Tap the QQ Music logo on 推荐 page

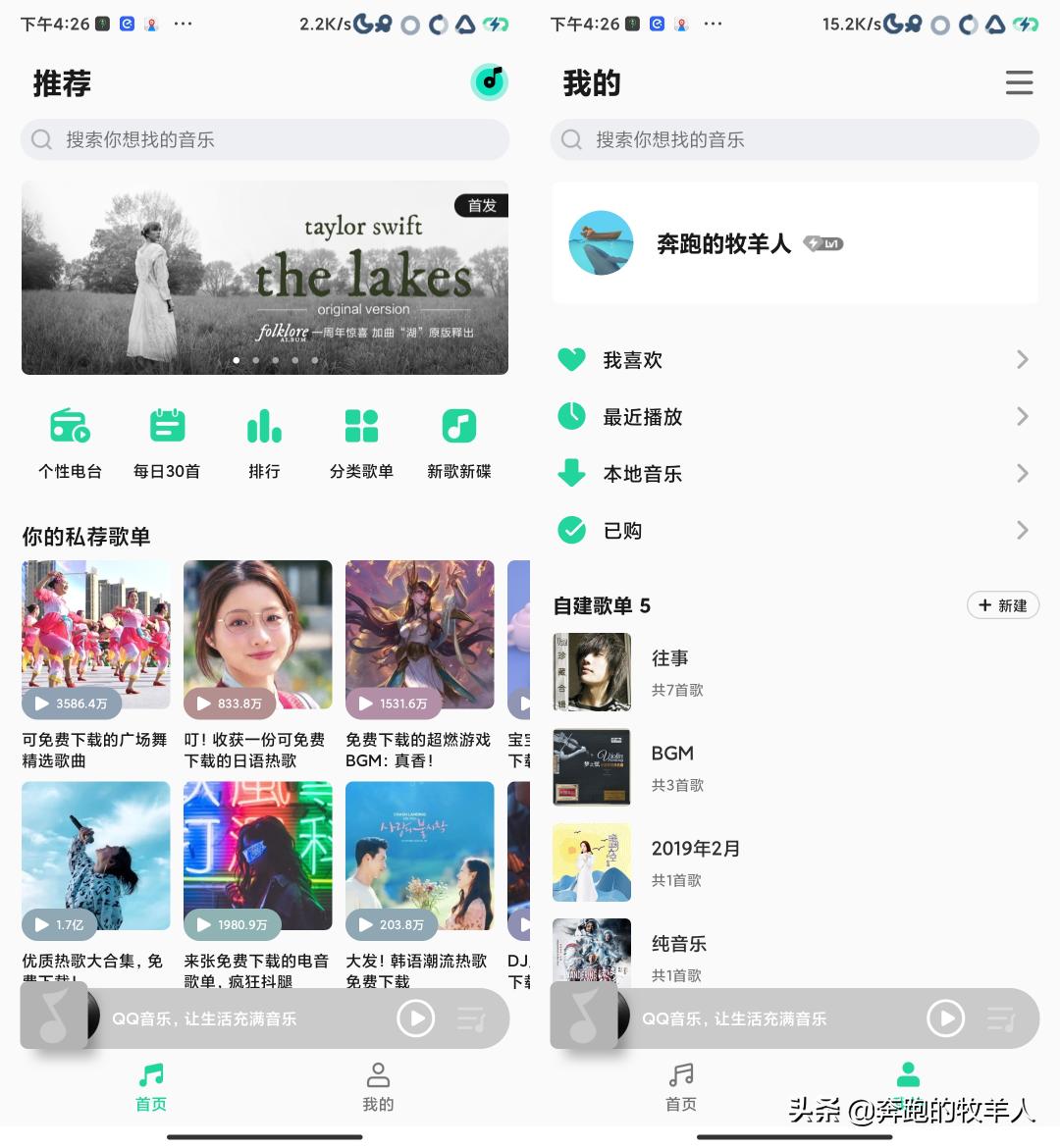489,82
